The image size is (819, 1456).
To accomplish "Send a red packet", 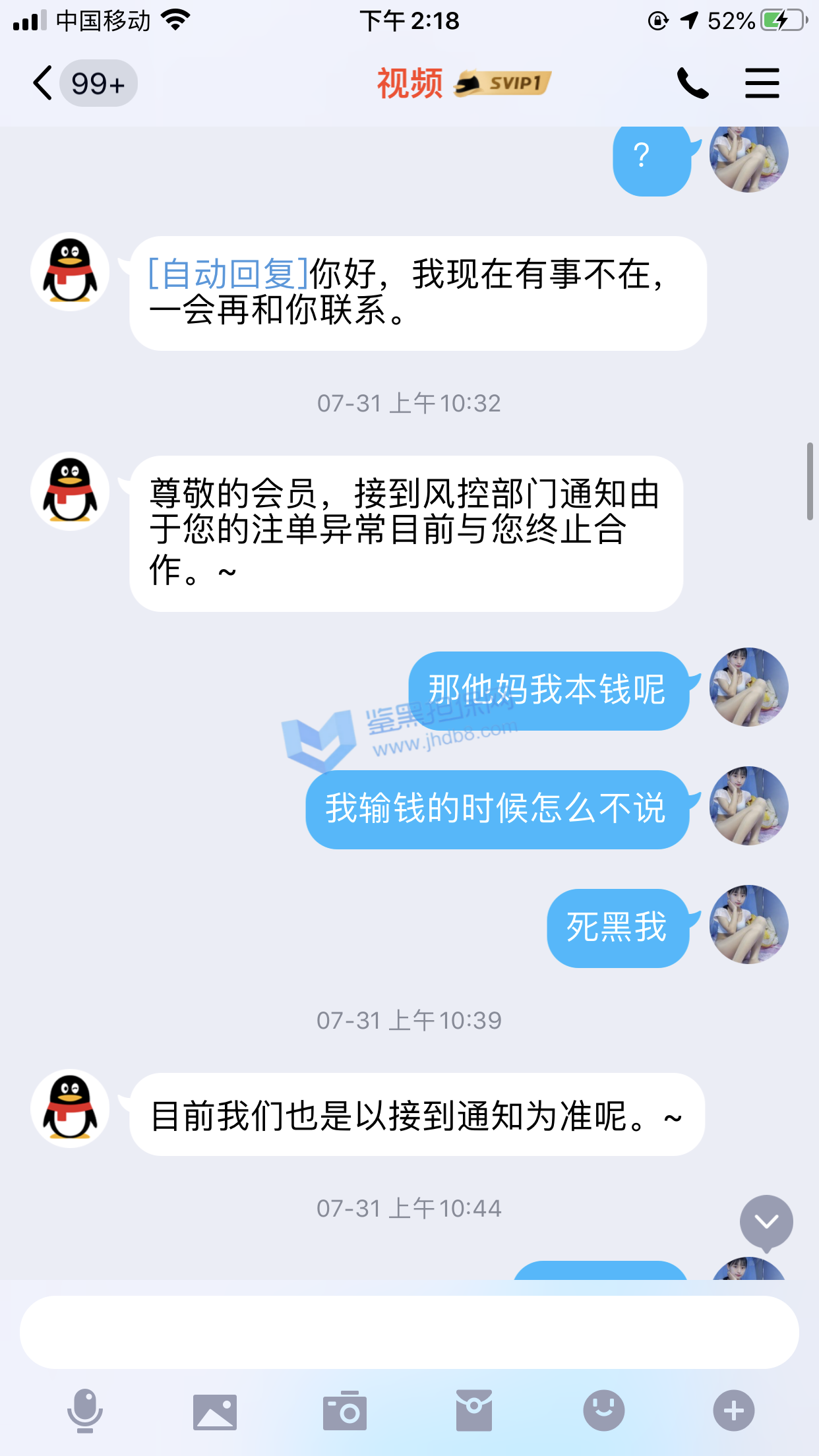I will click(473, 1411).
